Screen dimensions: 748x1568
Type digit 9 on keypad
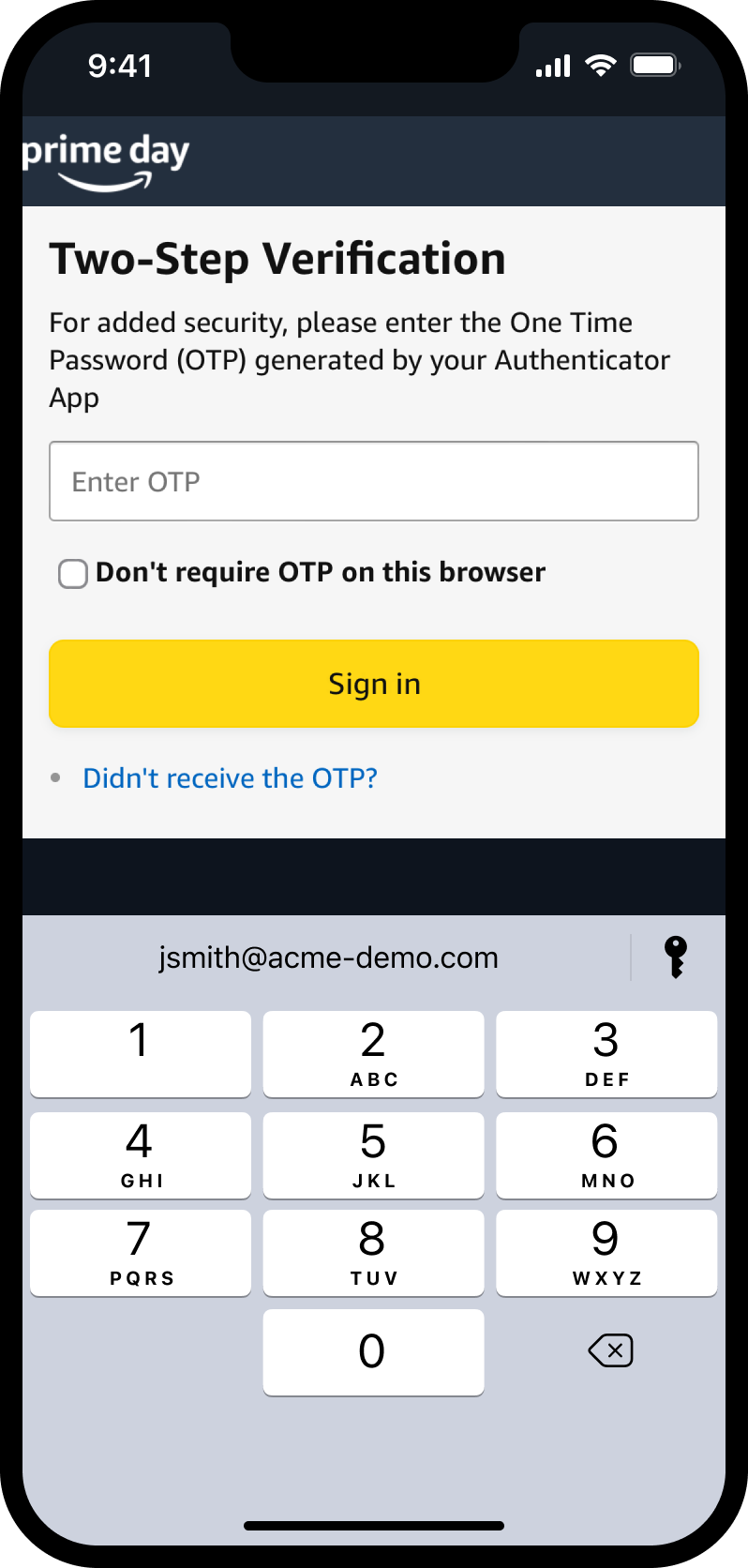tap(606, 1252)
